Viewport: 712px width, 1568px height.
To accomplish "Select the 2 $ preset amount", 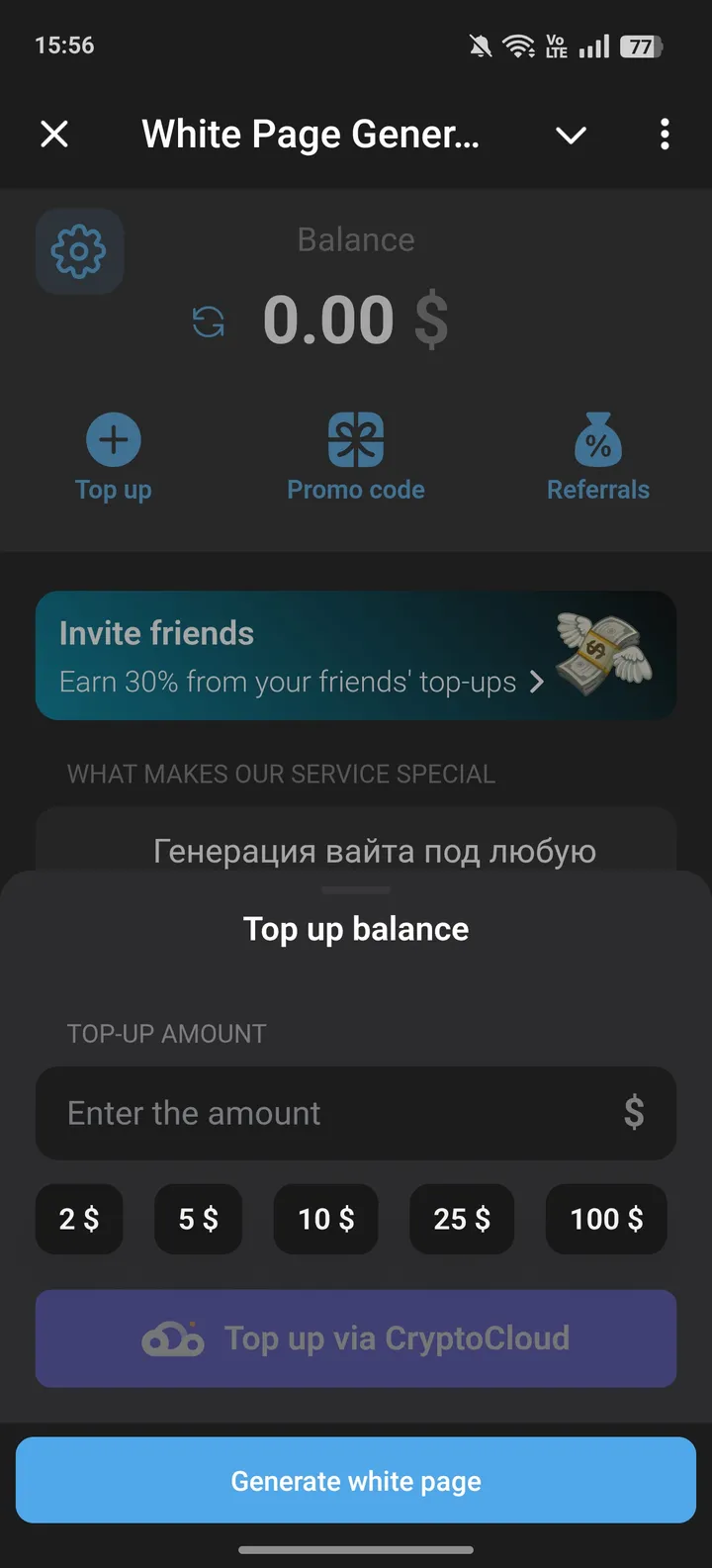I will [79, 1219].
